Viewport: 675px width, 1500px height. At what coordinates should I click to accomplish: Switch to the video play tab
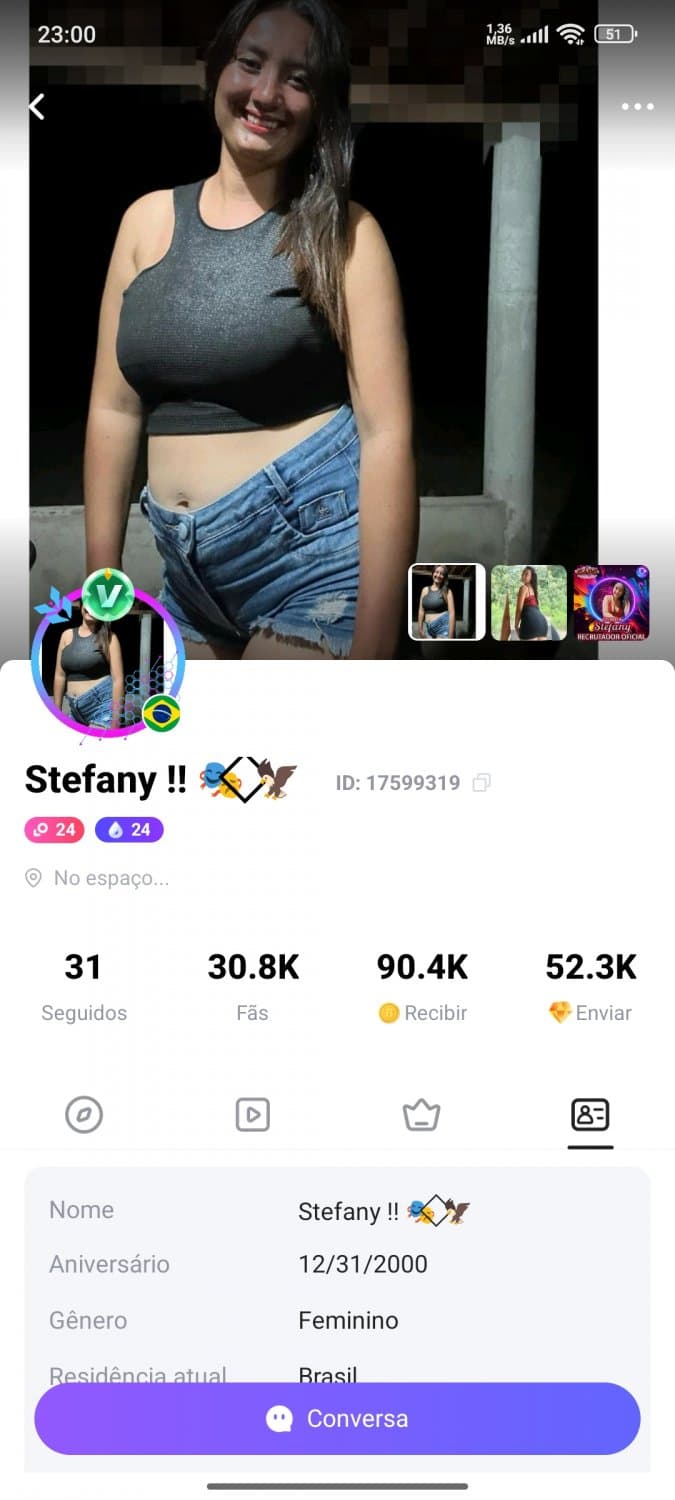pyautogui.click(x=252, y=1114)
